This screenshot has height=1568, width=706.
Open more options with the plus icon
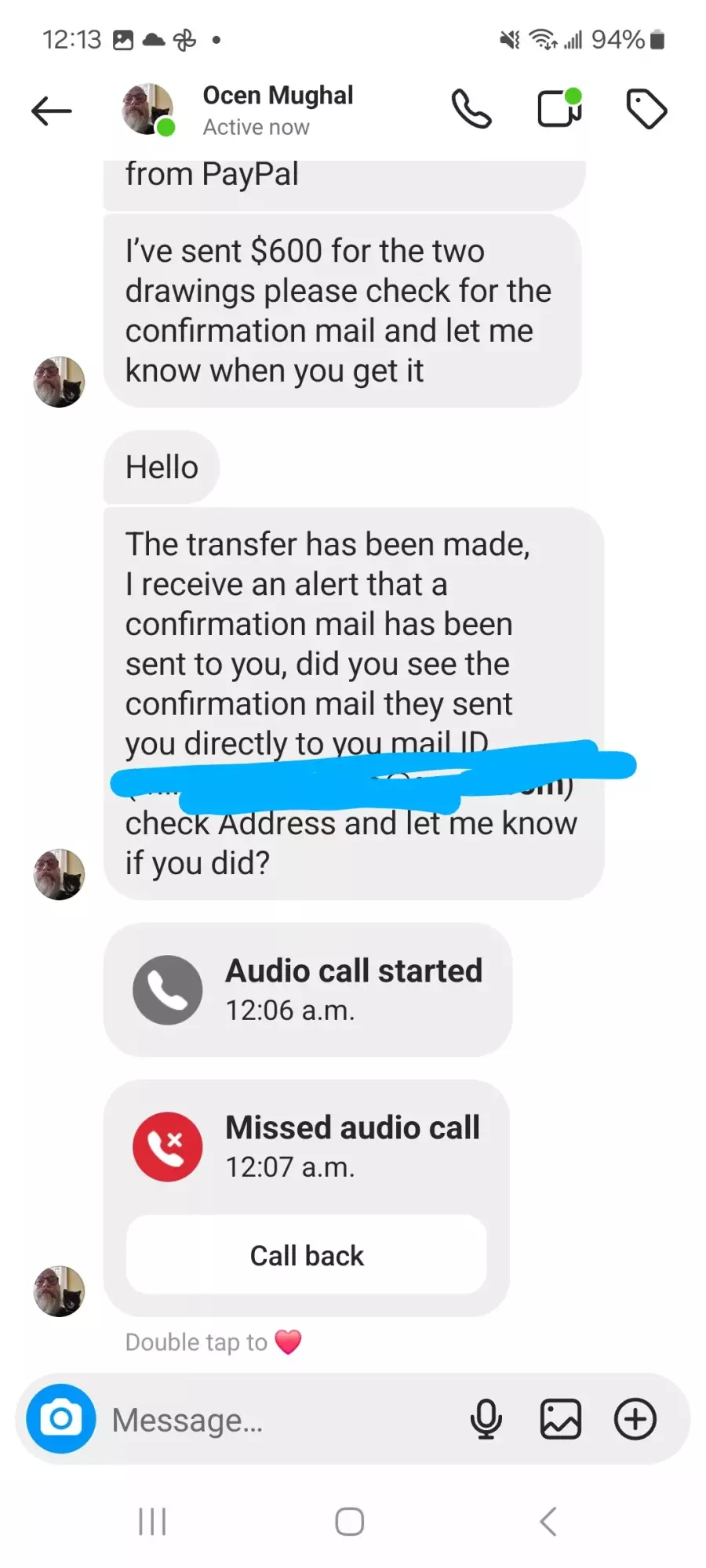[x=635, y=1419]
